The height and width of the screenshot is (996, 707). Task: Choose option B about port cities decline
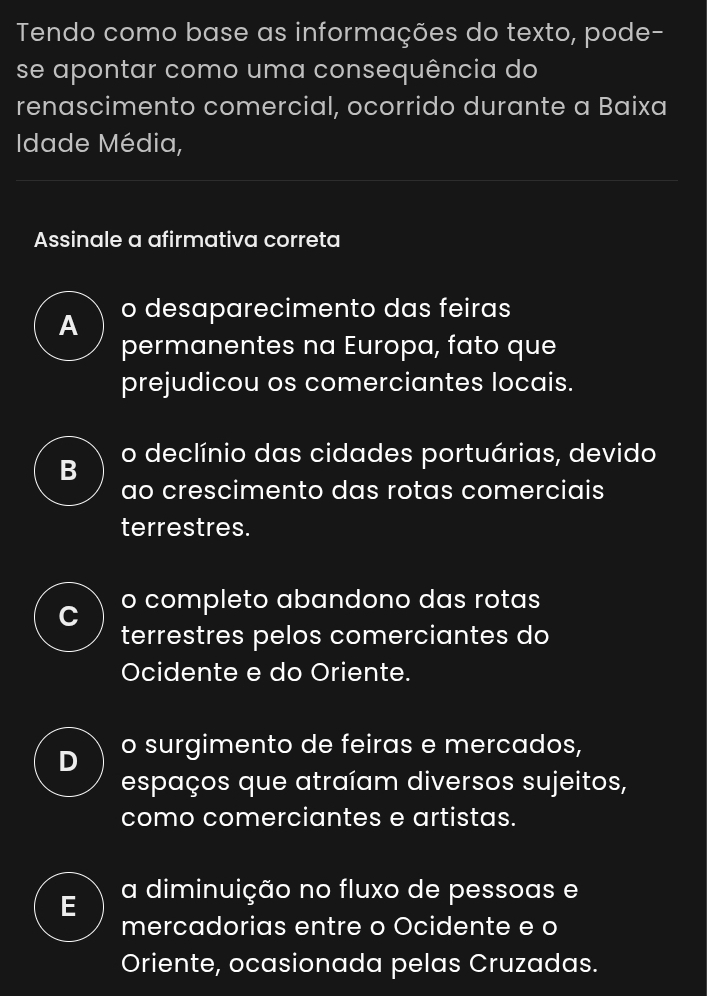pyautogui.click(x=69, y=471)
